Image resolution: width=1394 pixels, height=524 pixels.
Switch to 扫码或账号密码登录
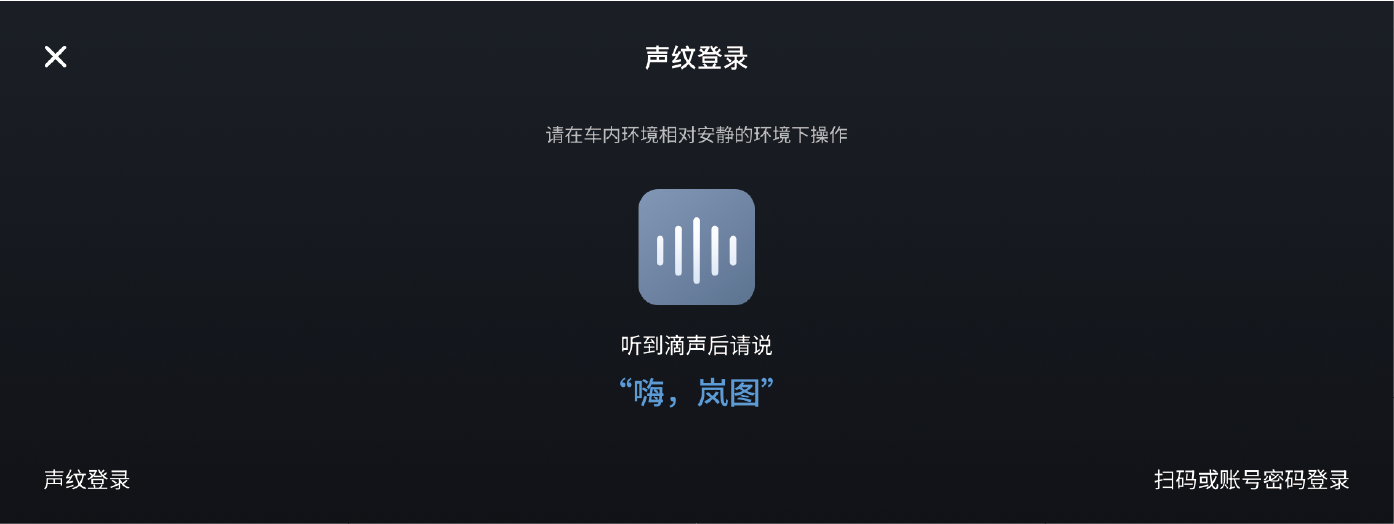click(1251, 480)
